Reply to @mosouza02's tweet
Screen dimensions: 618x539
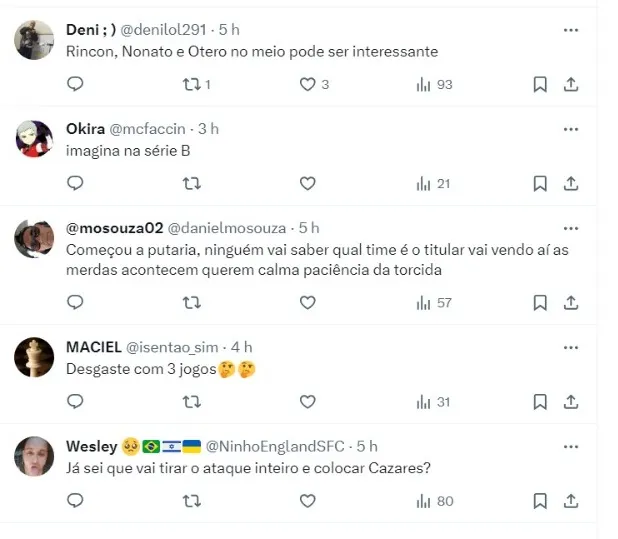75,303
